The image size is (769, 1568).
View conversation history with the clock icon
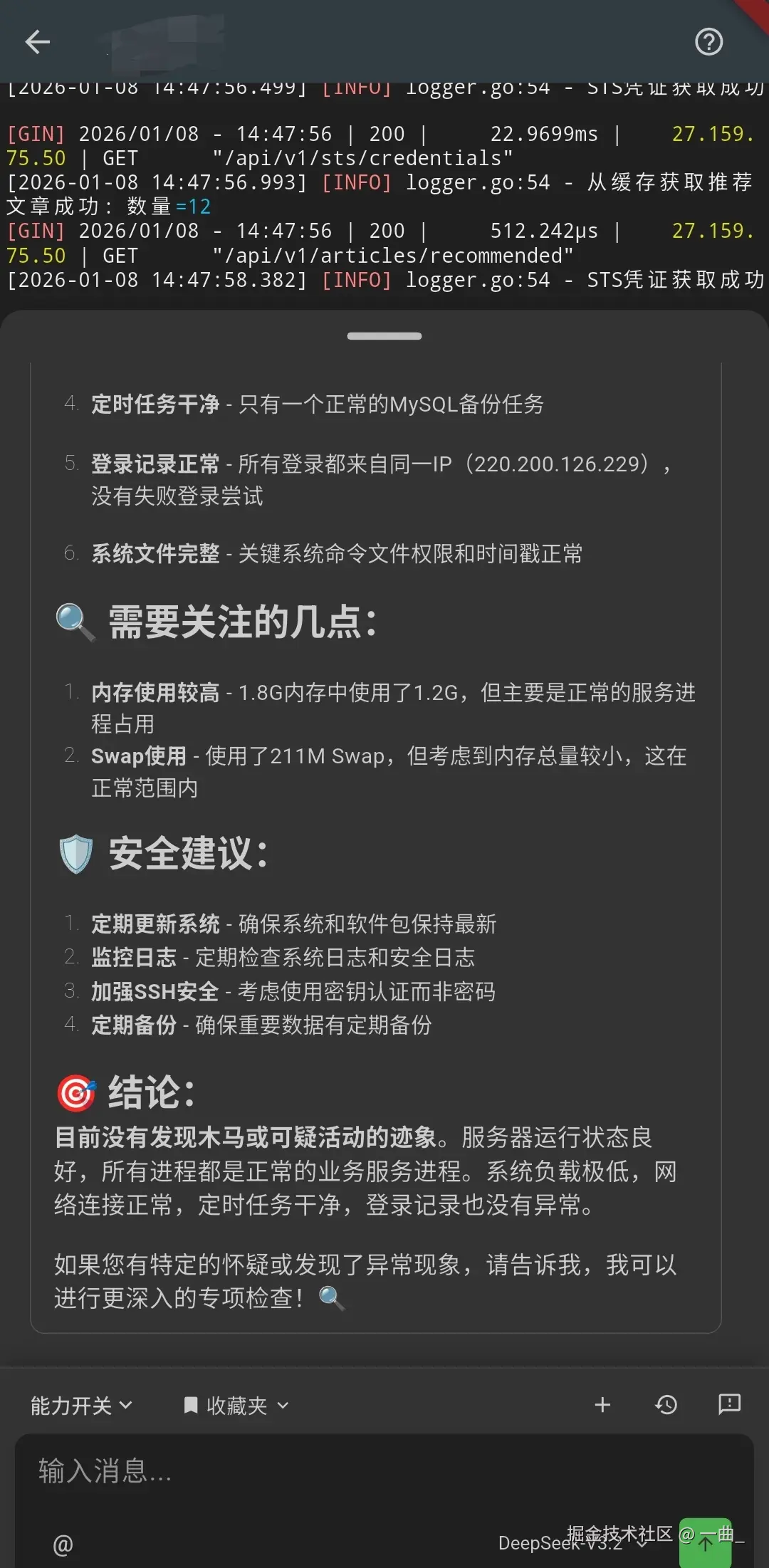click(666, 1405)
